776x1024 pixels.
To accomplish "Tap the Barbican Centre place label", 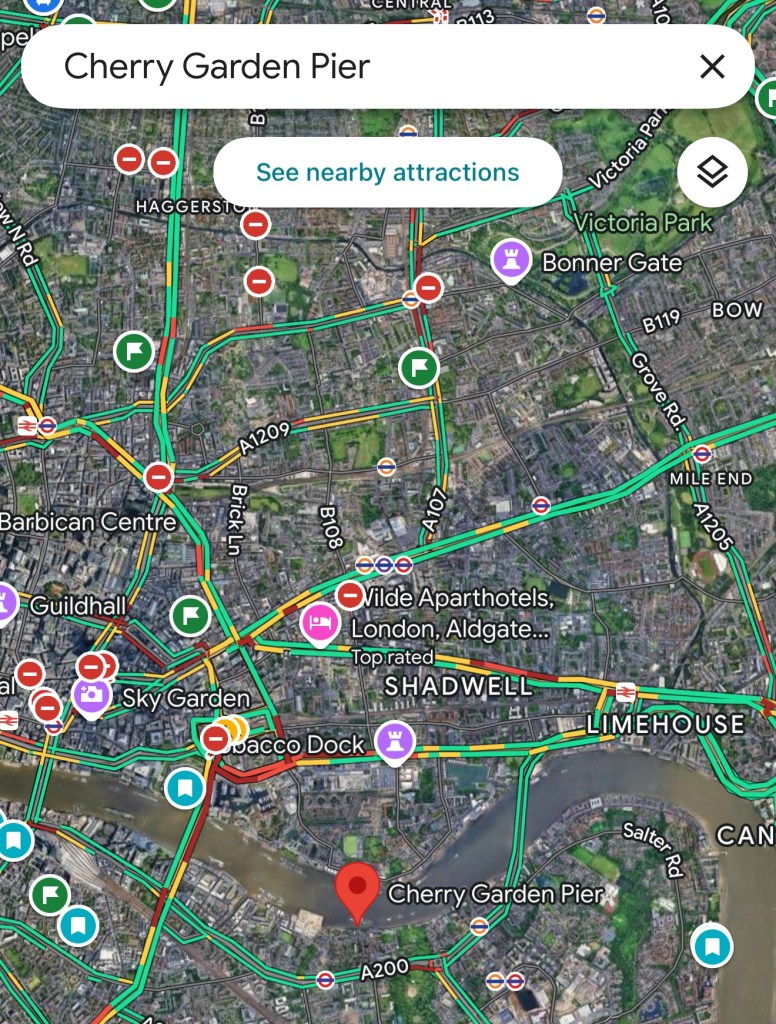I will click(88, 522).
